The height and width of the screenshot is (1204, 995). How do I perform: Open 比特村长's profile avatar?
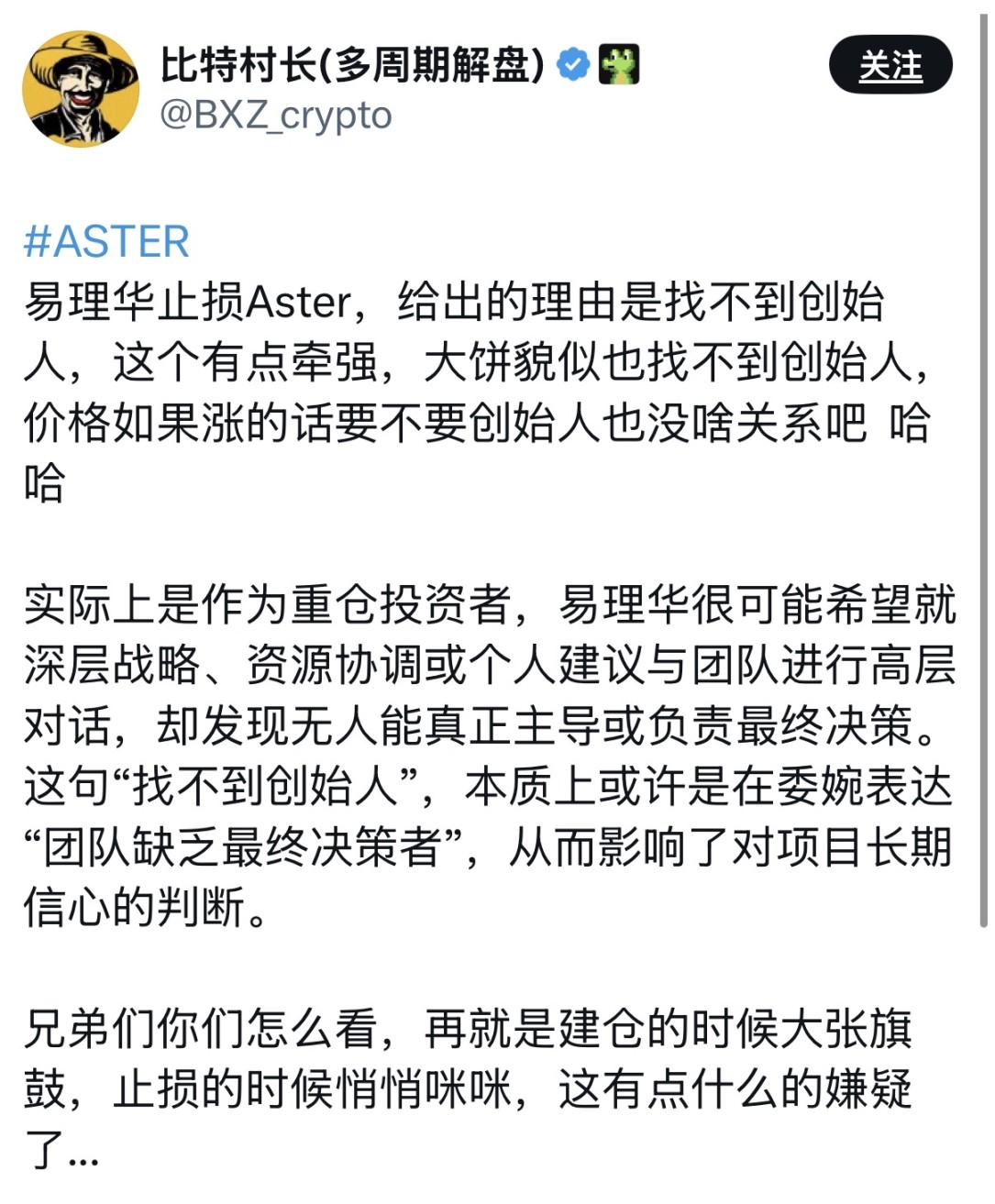(82, 89)
